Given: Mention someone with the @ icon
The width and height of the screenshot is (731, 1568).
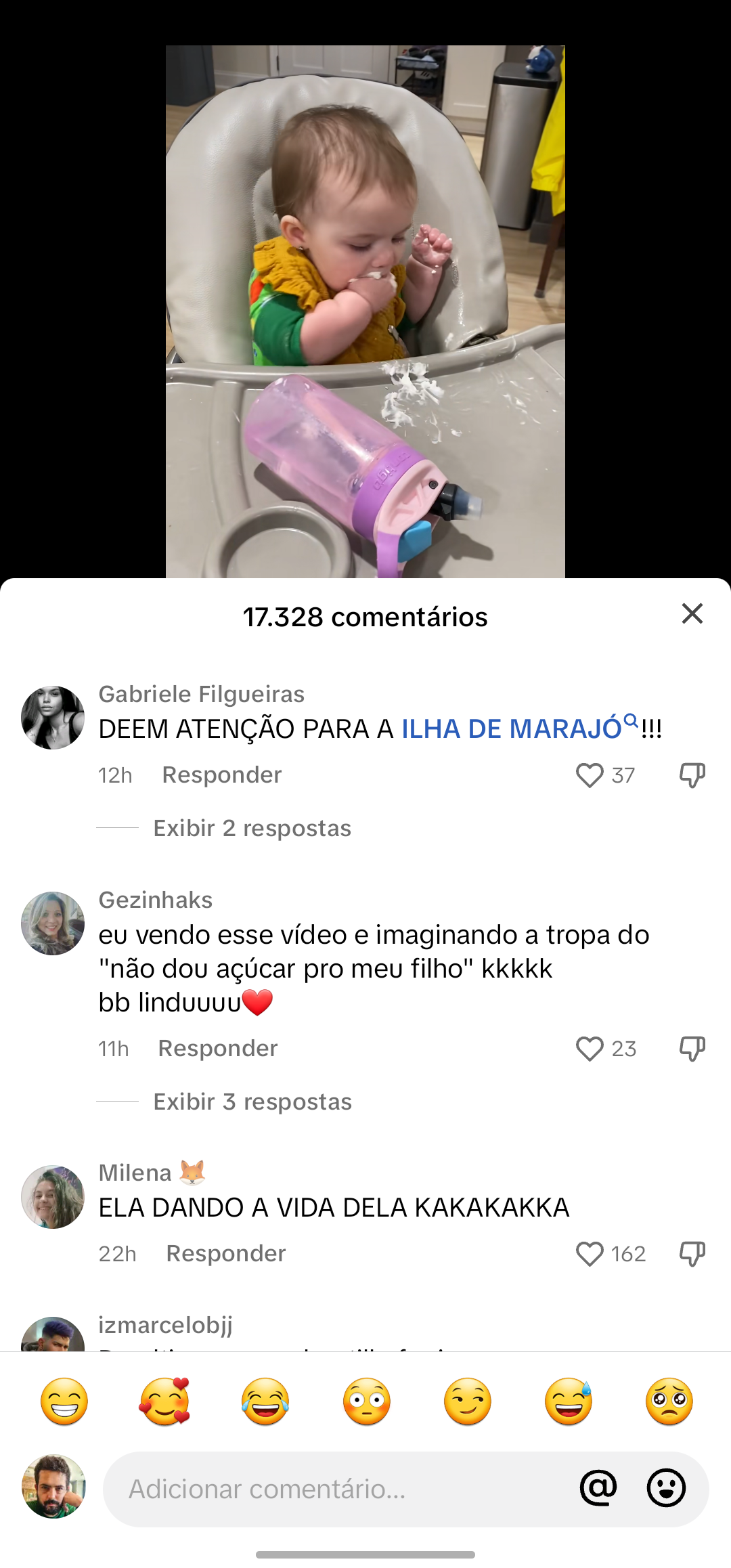Looking at the screenshot, I should (x=598, y=1488).
